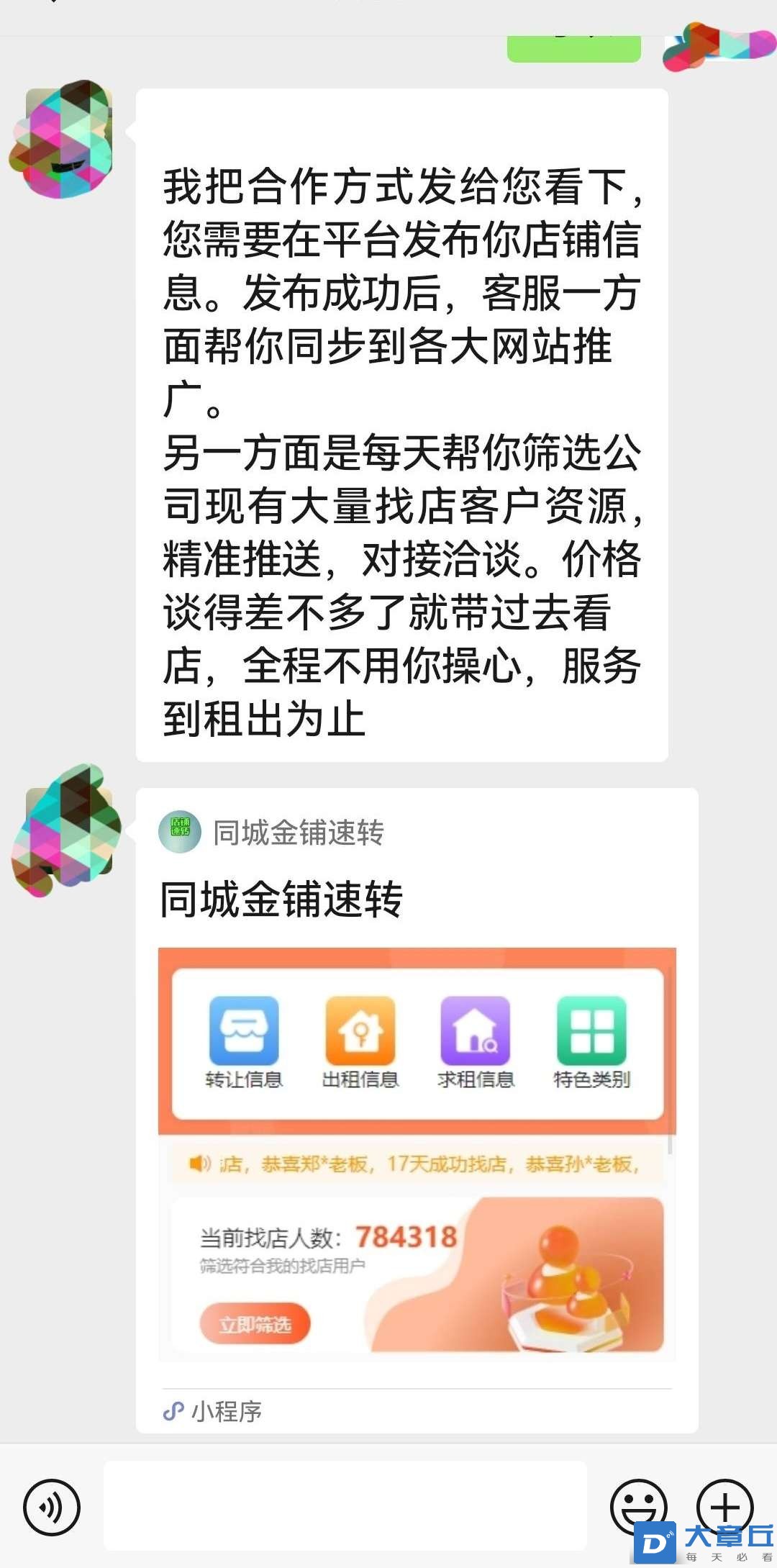Open the plus attachment menu
777x1568 pixels.
724,1507
